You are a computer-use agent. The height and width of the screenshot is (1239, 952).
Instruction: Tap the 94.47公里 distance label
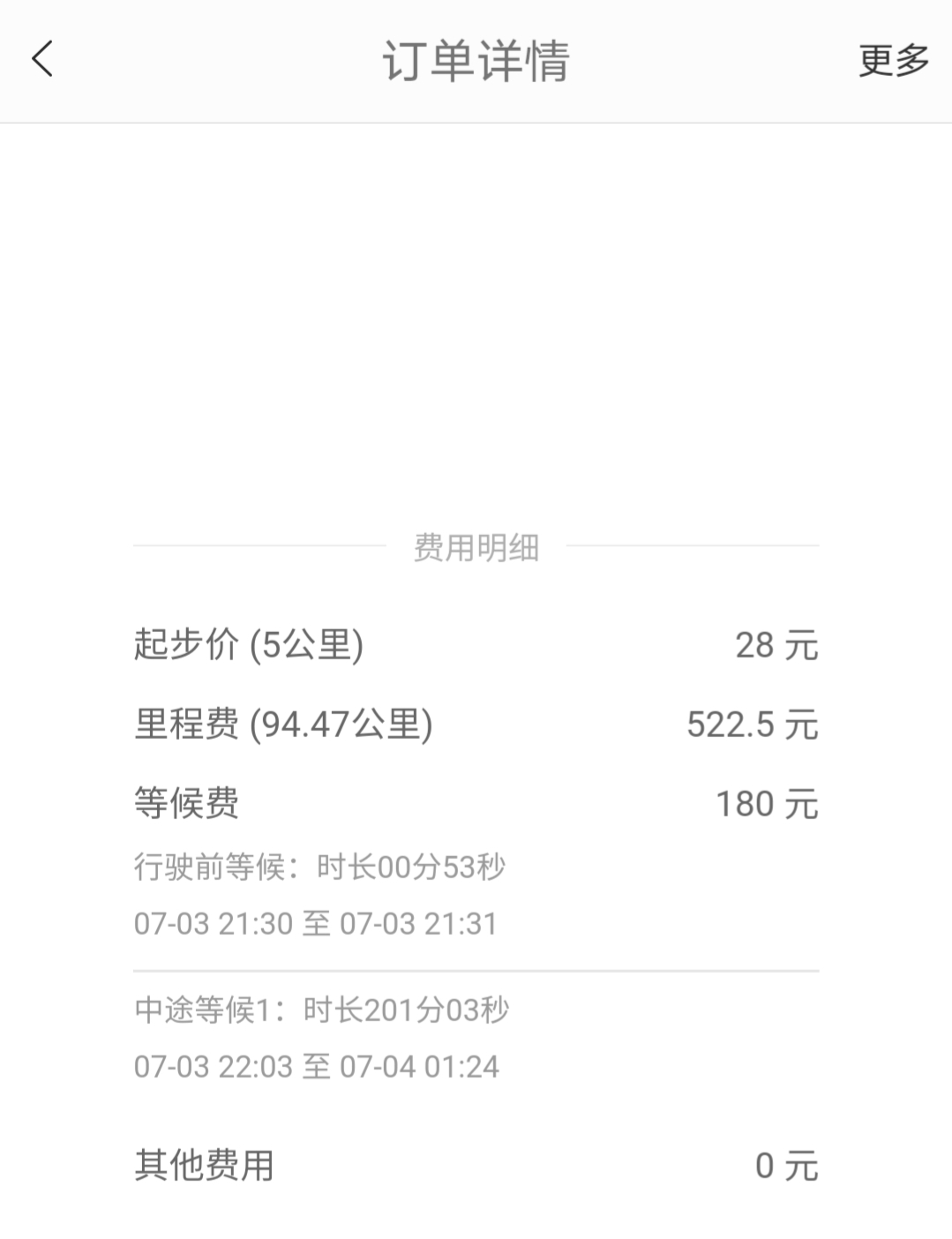click(x=340, y=724)
